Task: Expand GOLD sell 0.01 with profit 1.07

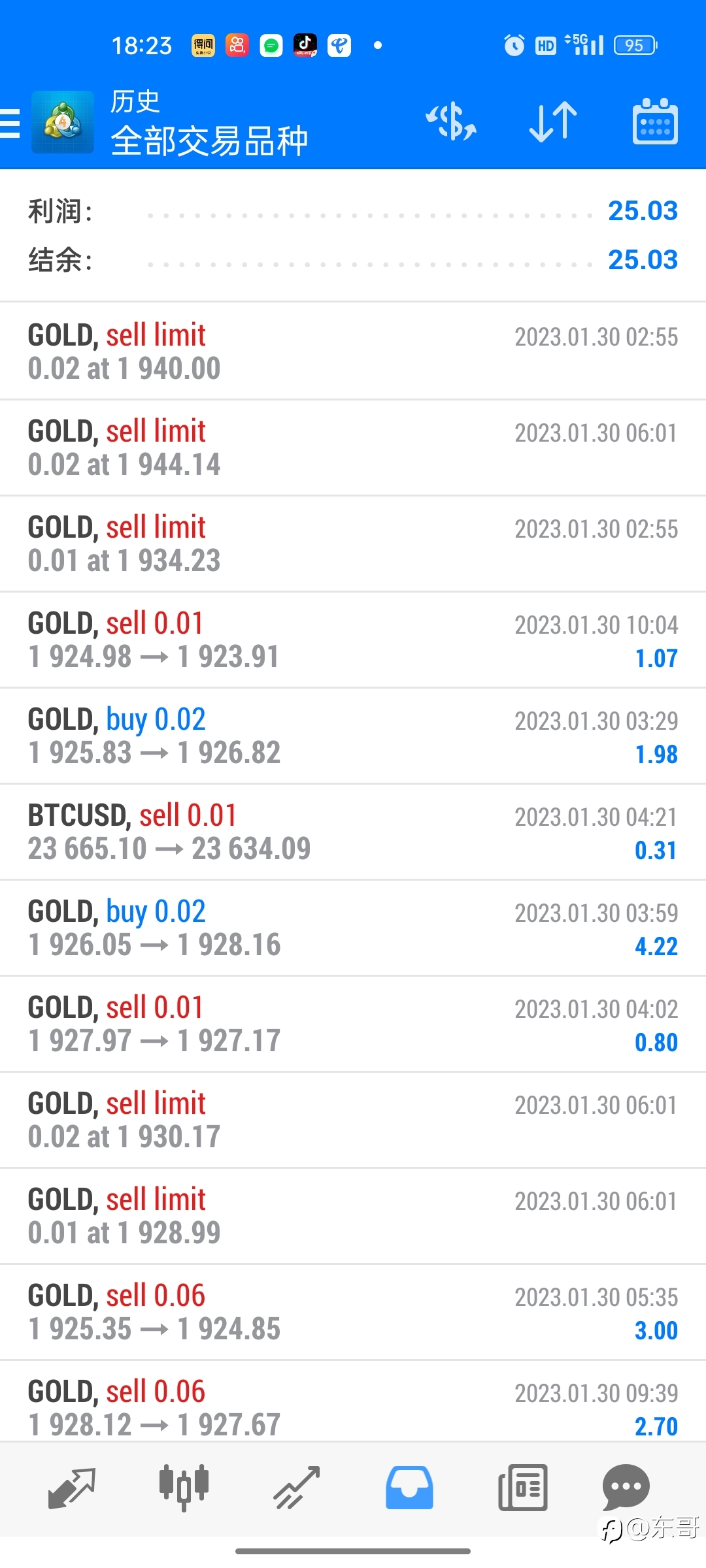Action: (353, 640)
